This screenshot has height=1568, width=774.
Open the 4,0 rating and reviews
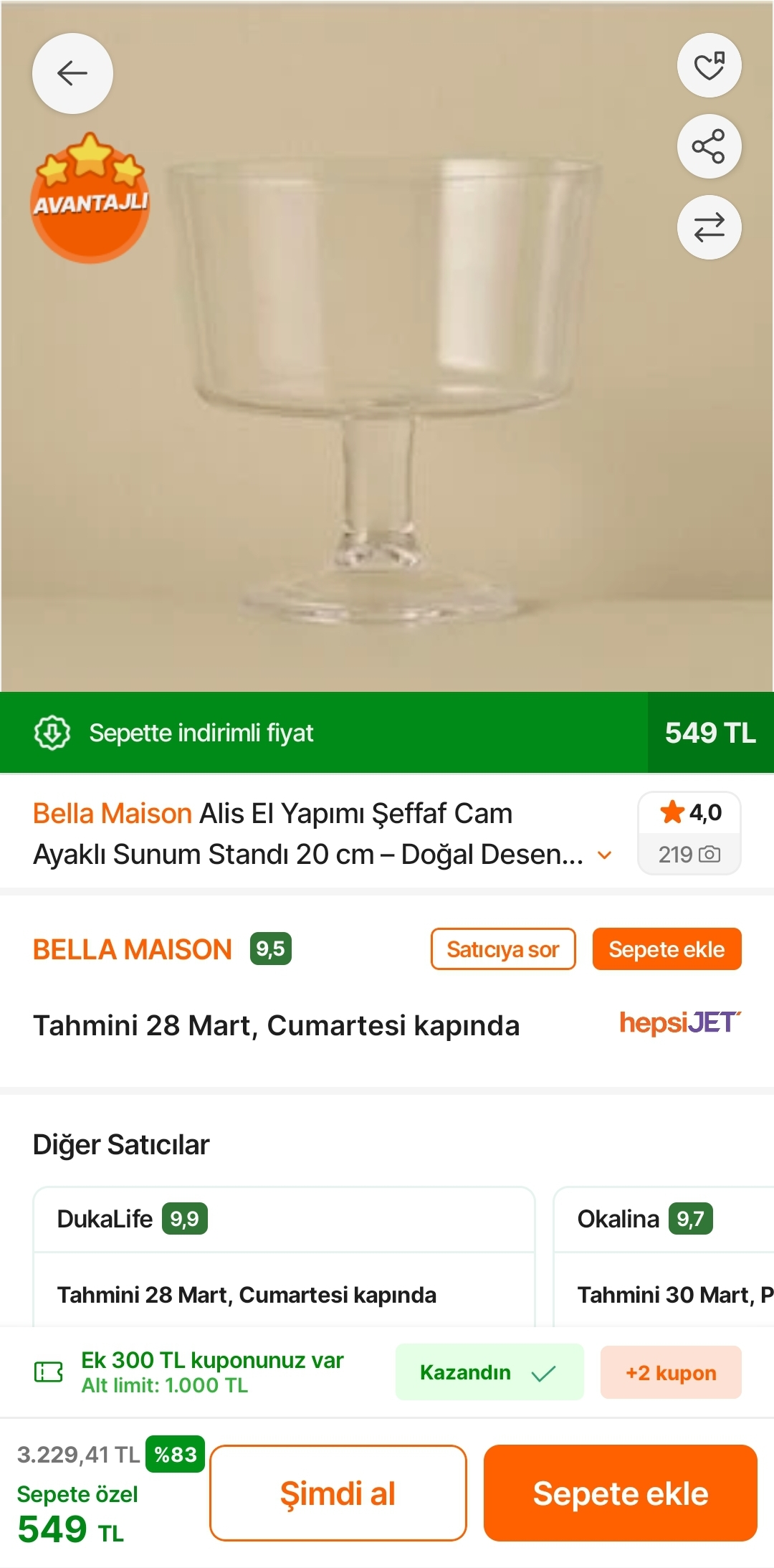689,832
